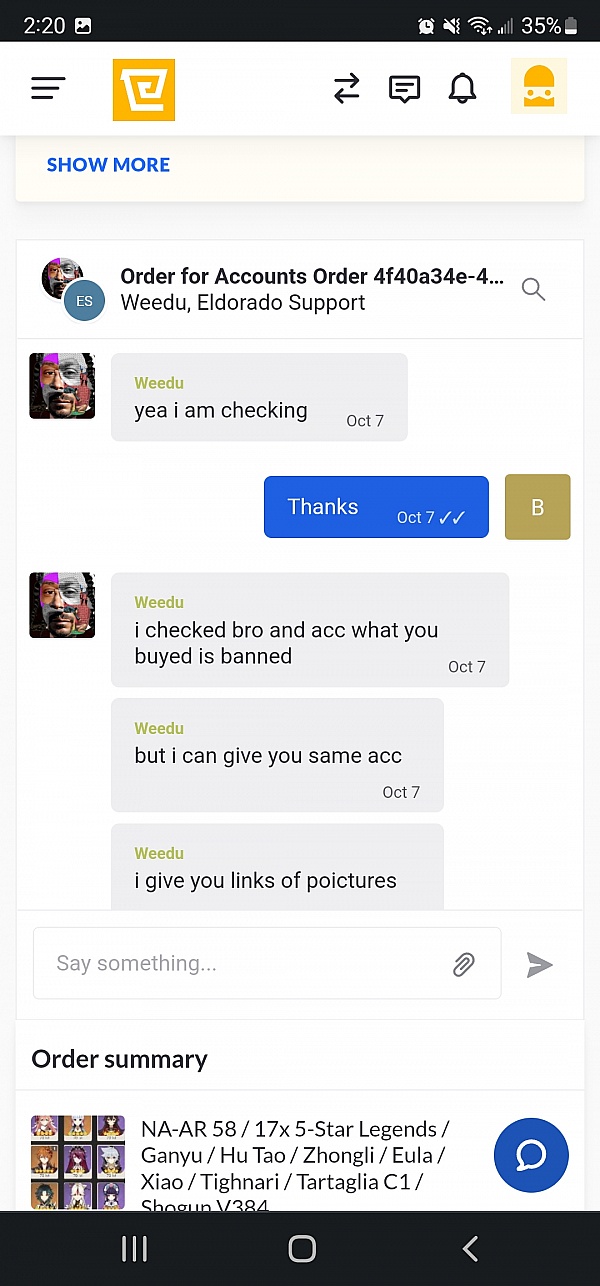Open the floating support chat bubble
This screenshot has width=600, height=1286.
[531, 1155]
